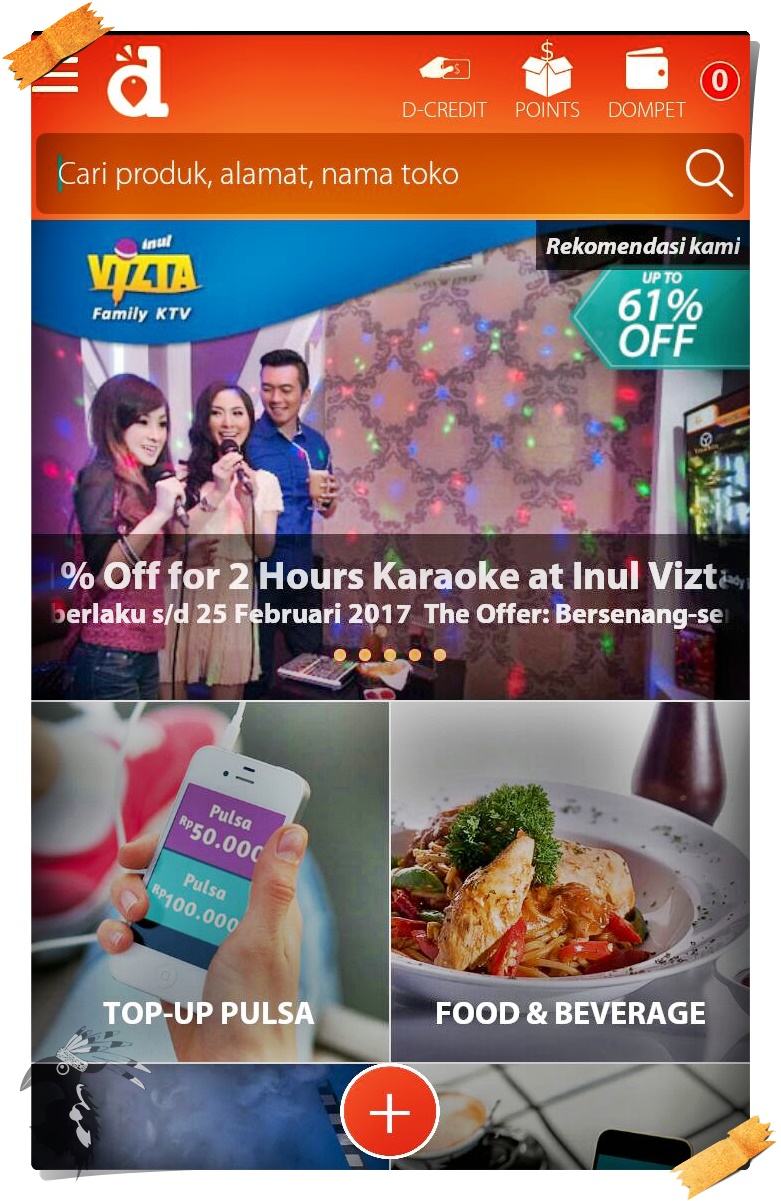
Task: Tap the red plus floating button
Action: pyautogui.click(x=390, y=1112)
